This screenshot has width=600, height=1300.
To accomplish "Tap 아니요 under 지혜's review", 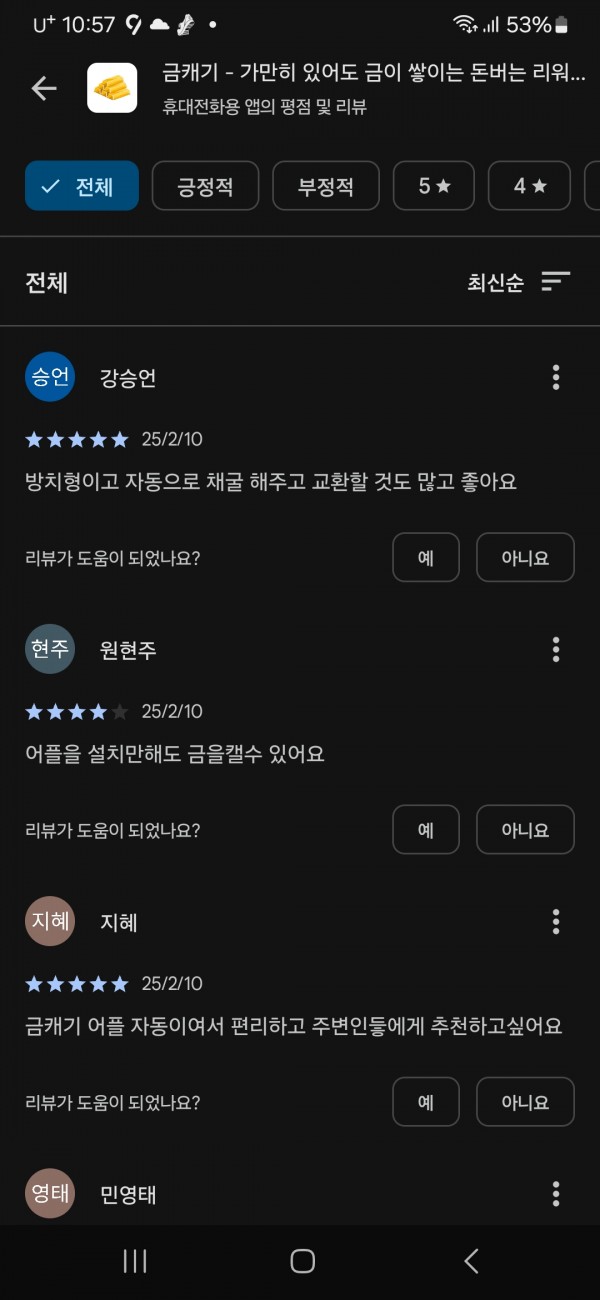I will pyautogui.click(x=525, y=1102).
